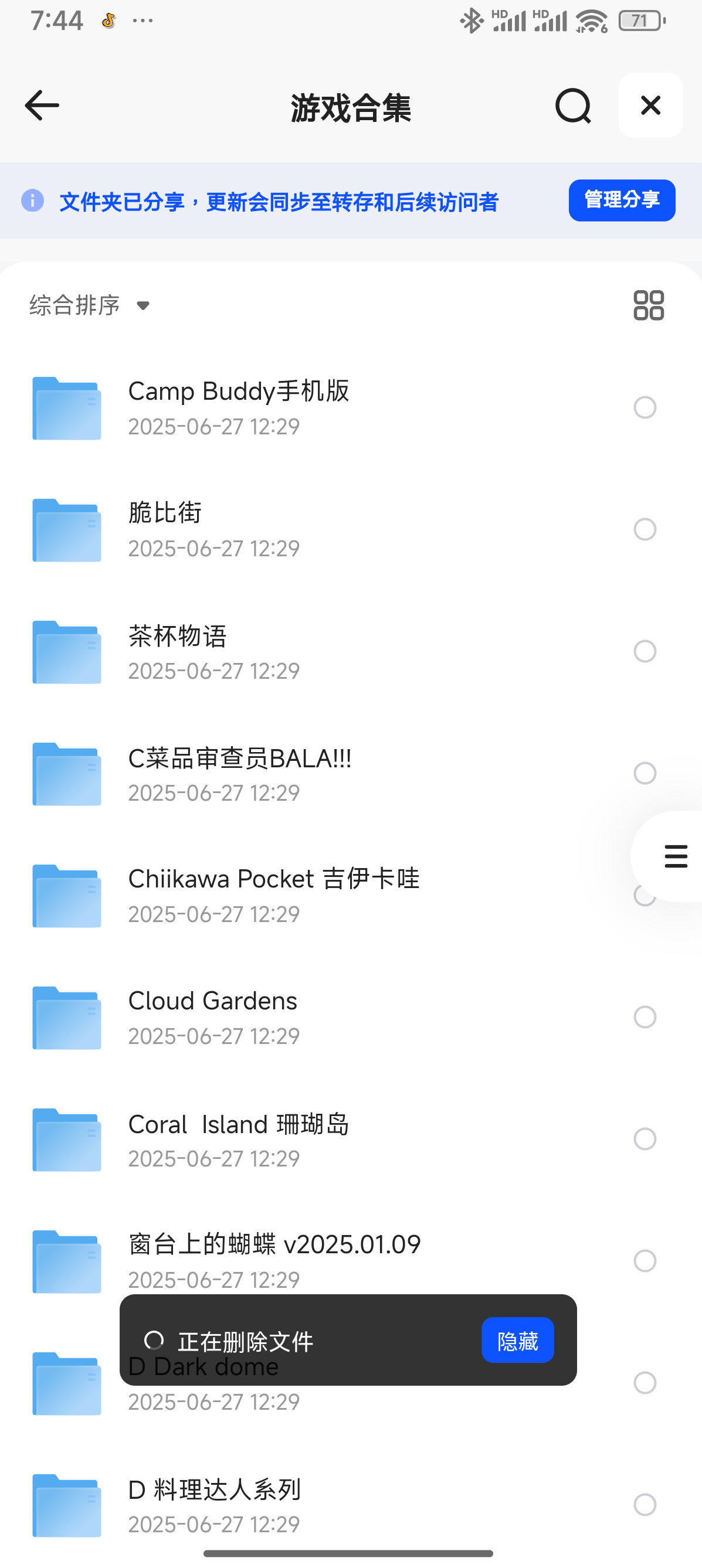Open the Cloud Gardens folder icon

(66, 1017)
